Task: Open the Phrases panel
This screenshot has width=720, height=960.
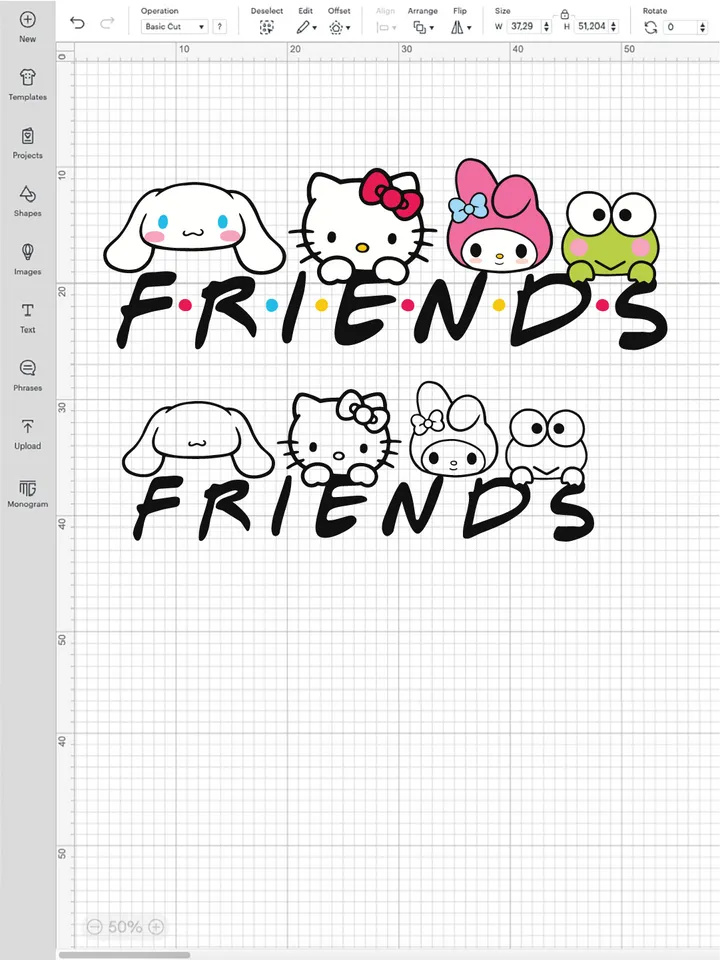Action: tap(27, 374)
